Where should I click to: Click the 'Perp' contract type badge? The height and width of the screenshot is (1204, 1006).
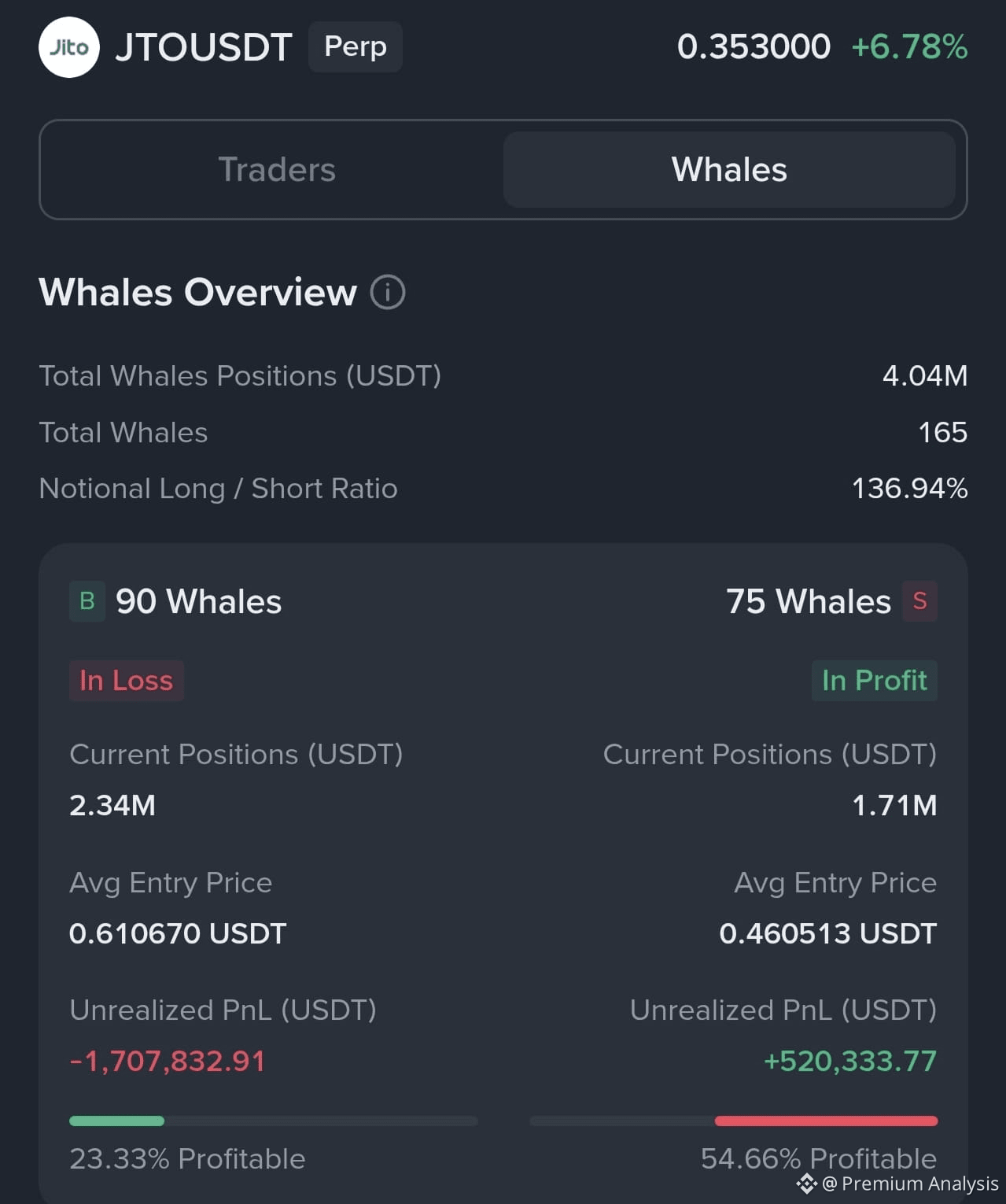355,46
